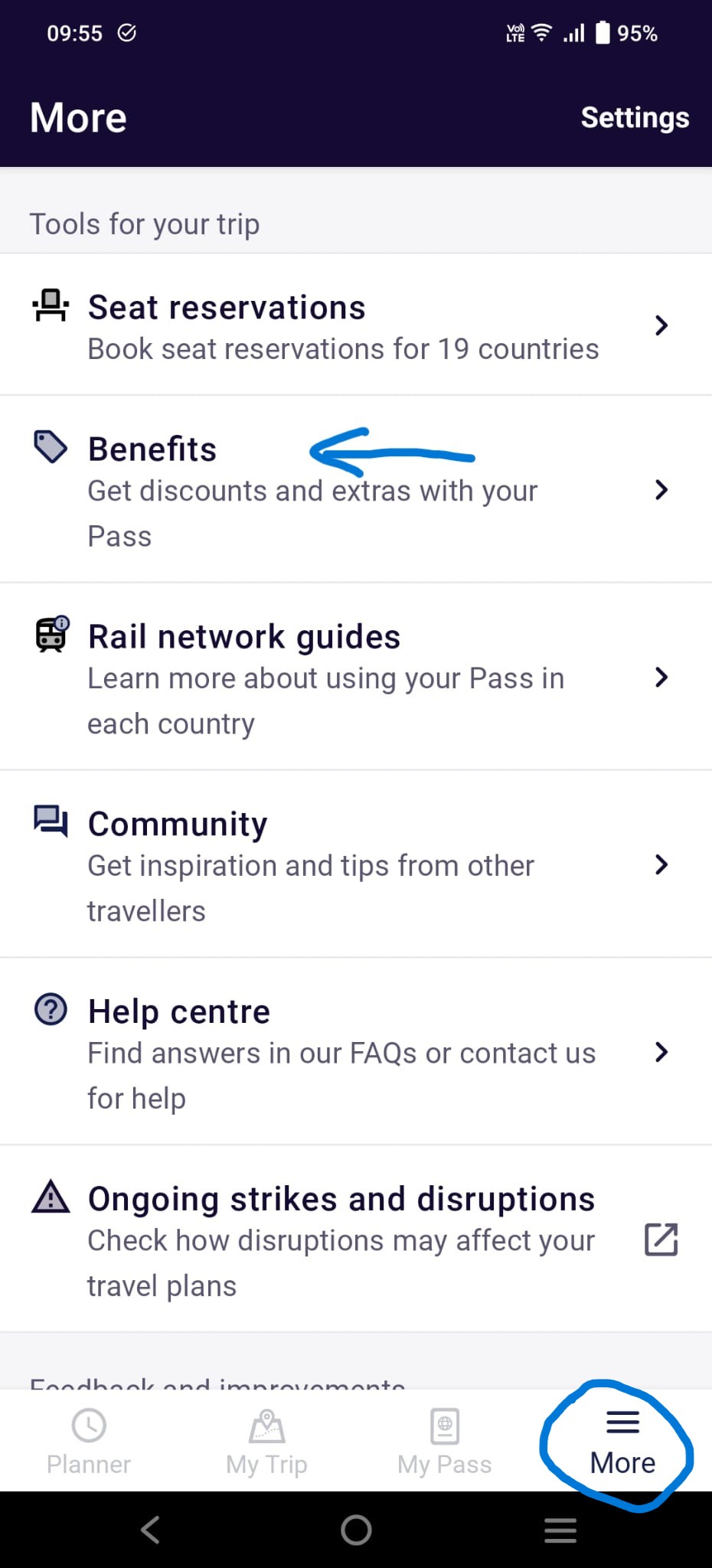Tap the Android back arrow button
This screenshot has width=712, height=1568.
(x=150, y=1531)
